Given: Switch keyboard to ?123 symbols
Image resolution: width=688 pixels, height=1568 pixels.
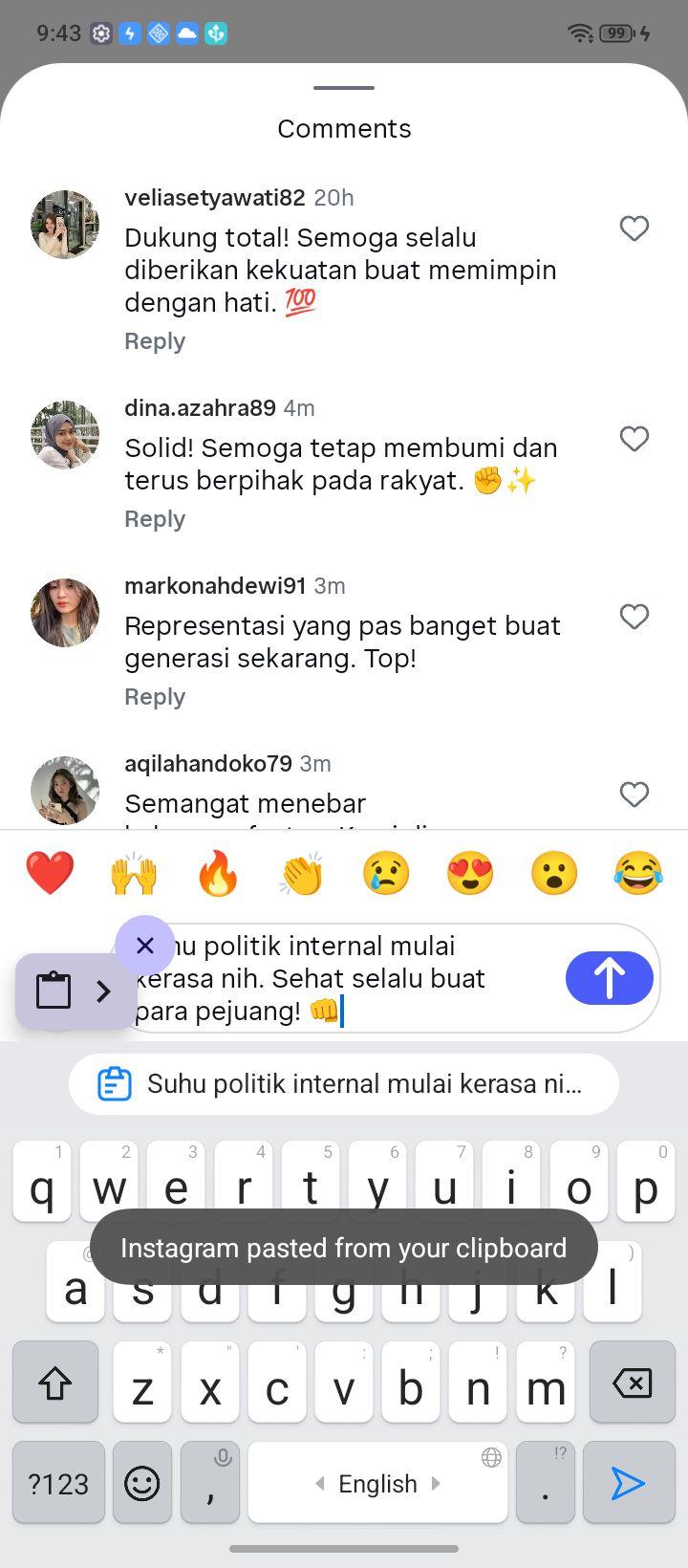Looking at the screenshot, I should click(58, 1483).
